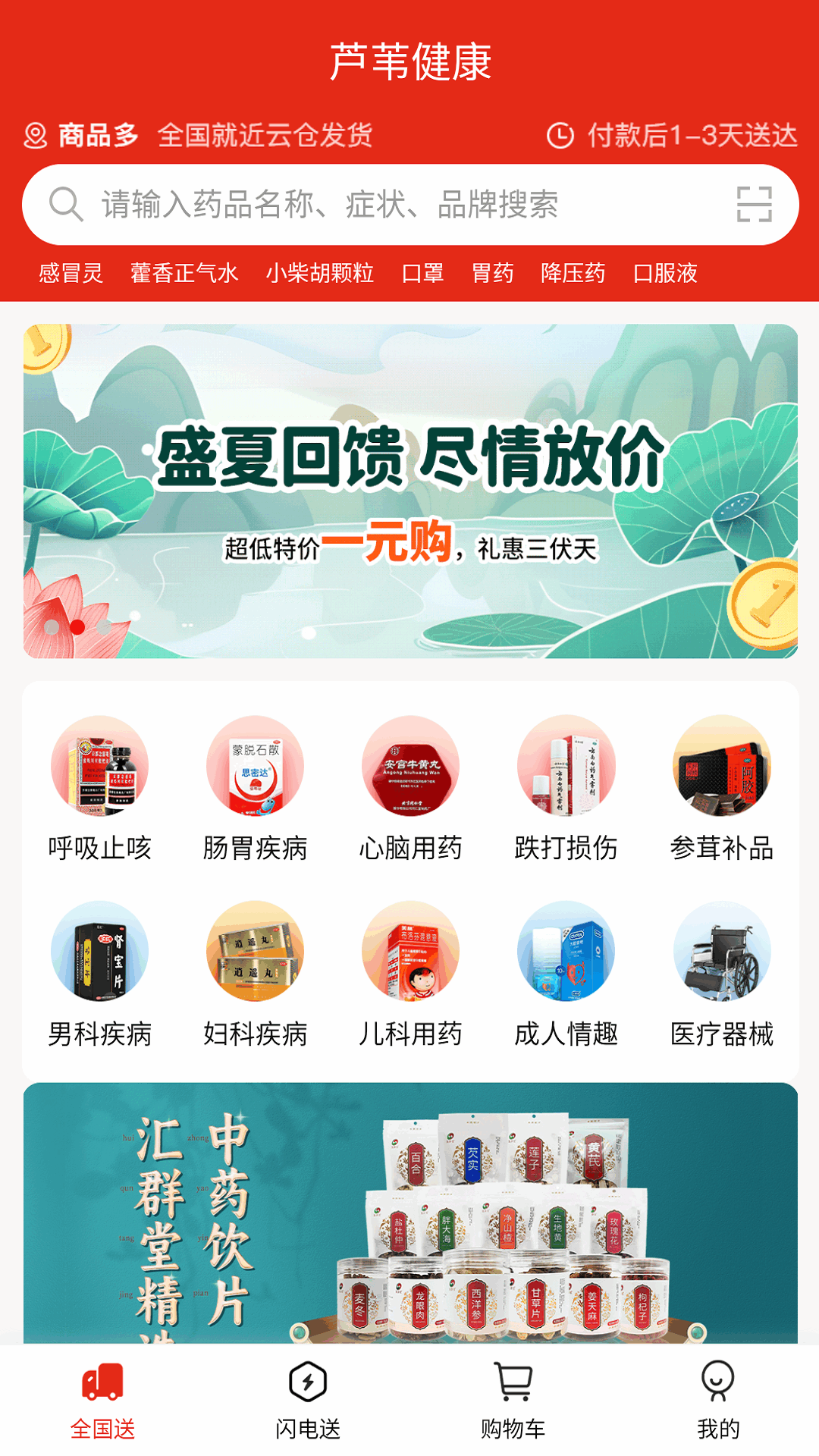Open the 呼吸止咳 category
The image size is (819, 1456).
point(99,790)
